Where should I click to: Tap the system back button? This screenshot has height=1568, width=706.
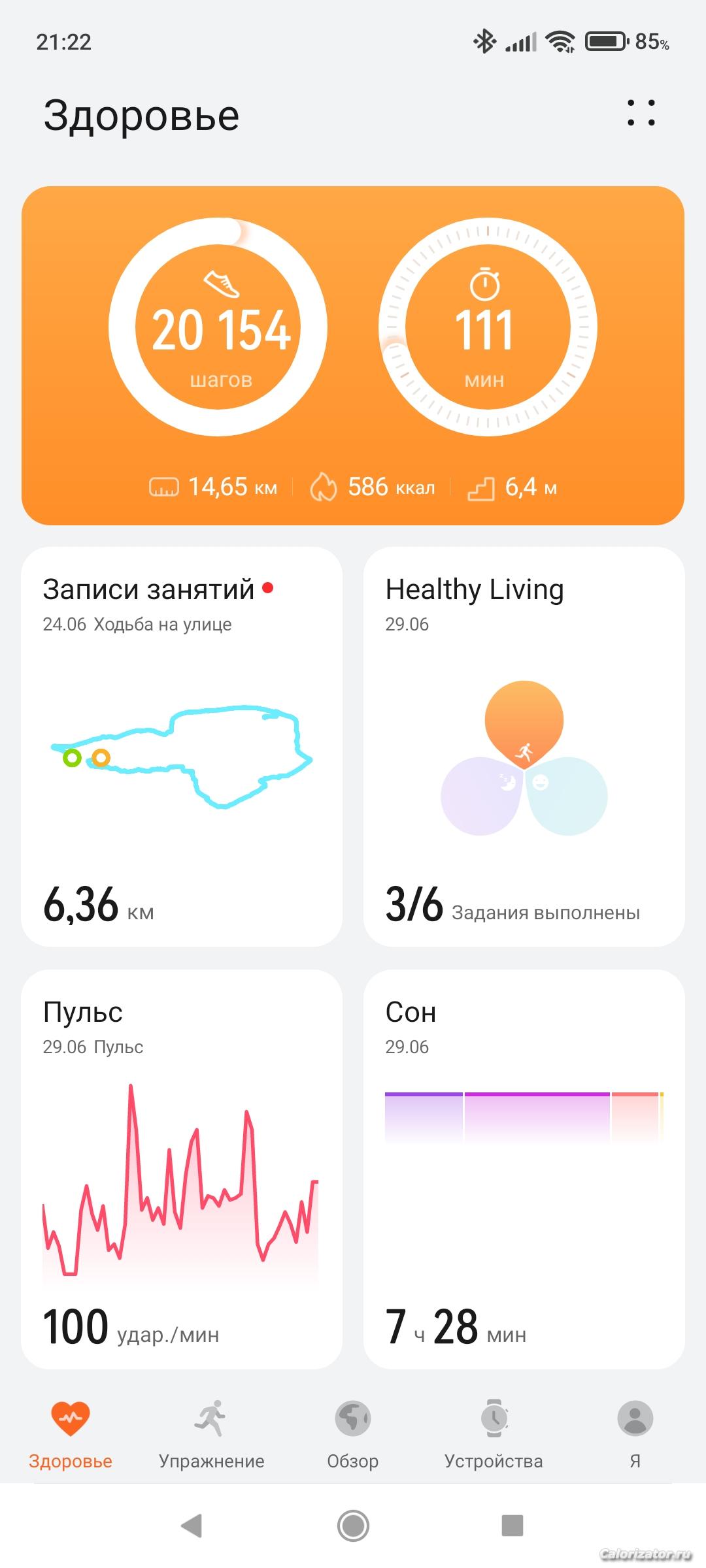[192, 1526]
